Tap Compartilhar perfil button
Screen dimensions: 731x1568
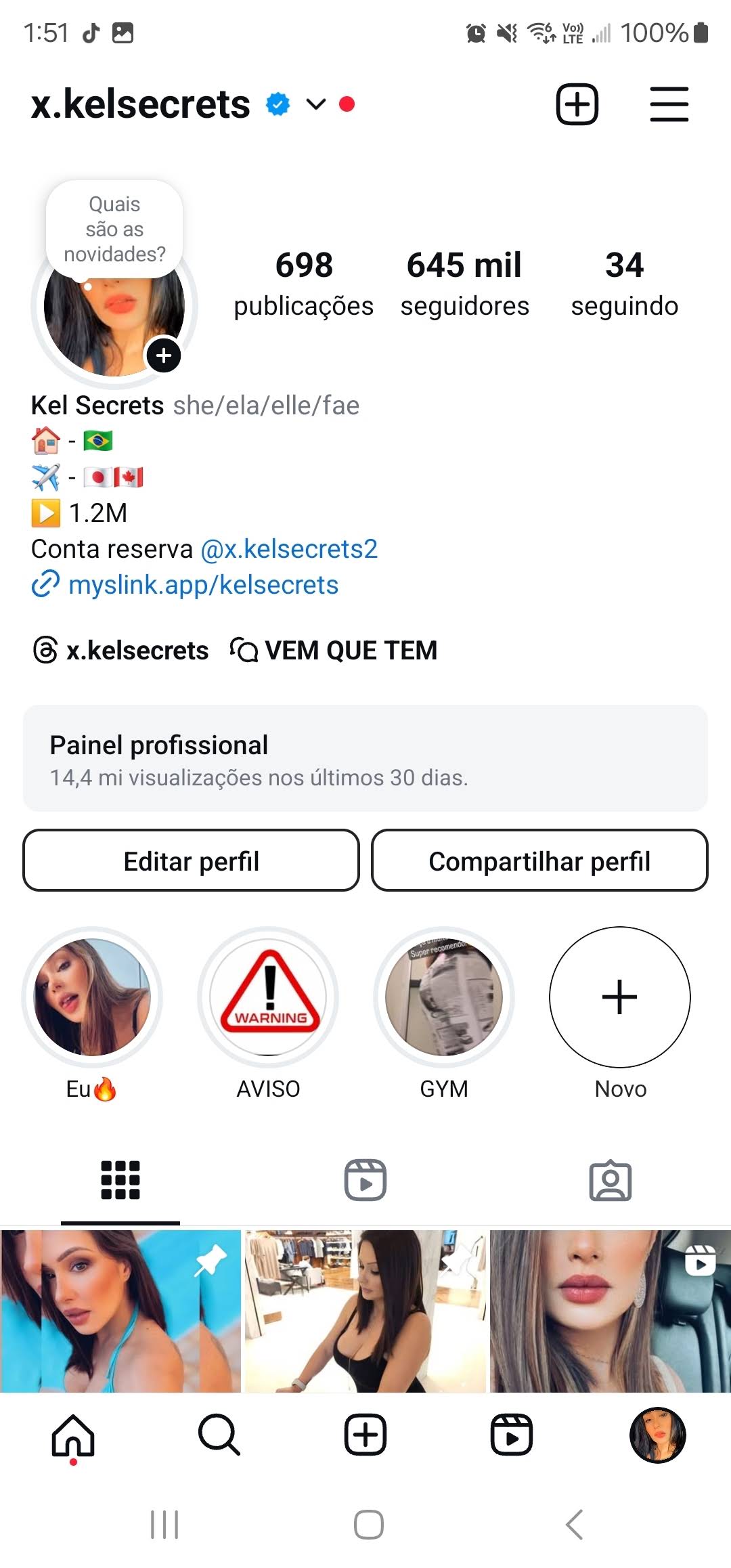tap(539, 861)
